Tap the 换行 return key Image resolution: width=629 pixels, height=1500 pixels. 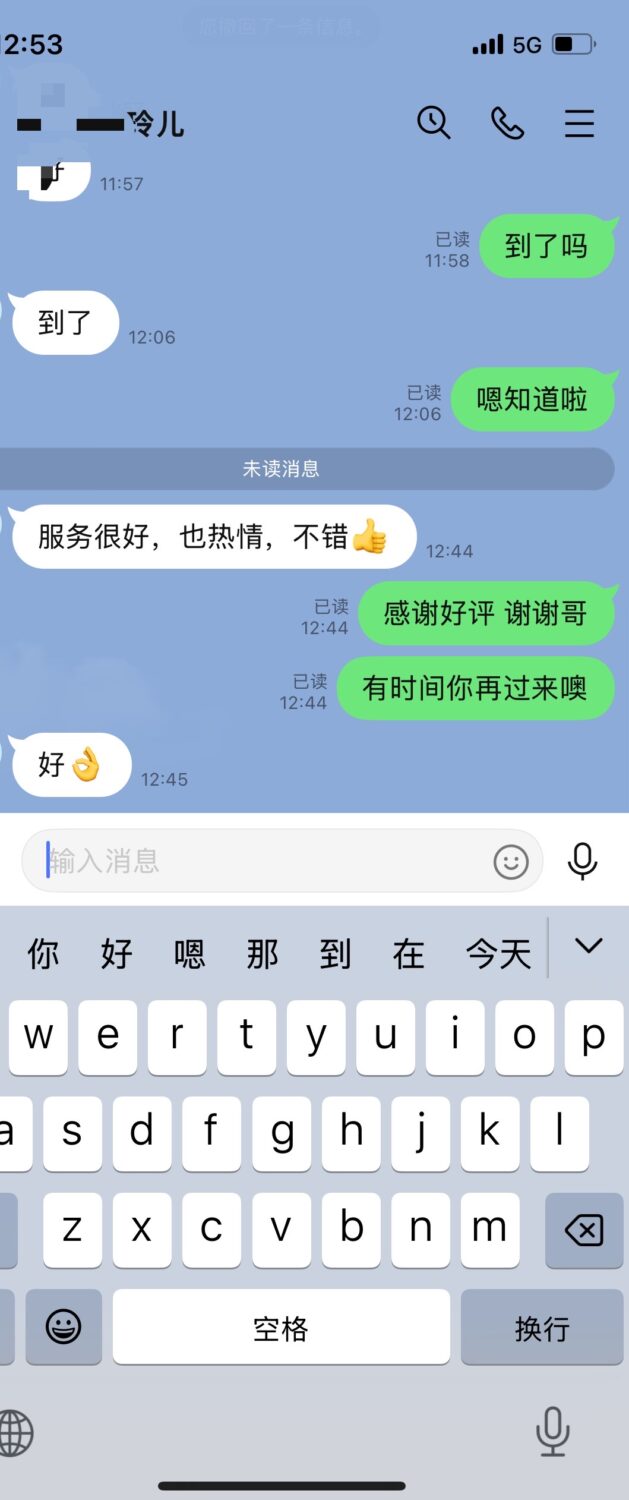[541, 1327]
